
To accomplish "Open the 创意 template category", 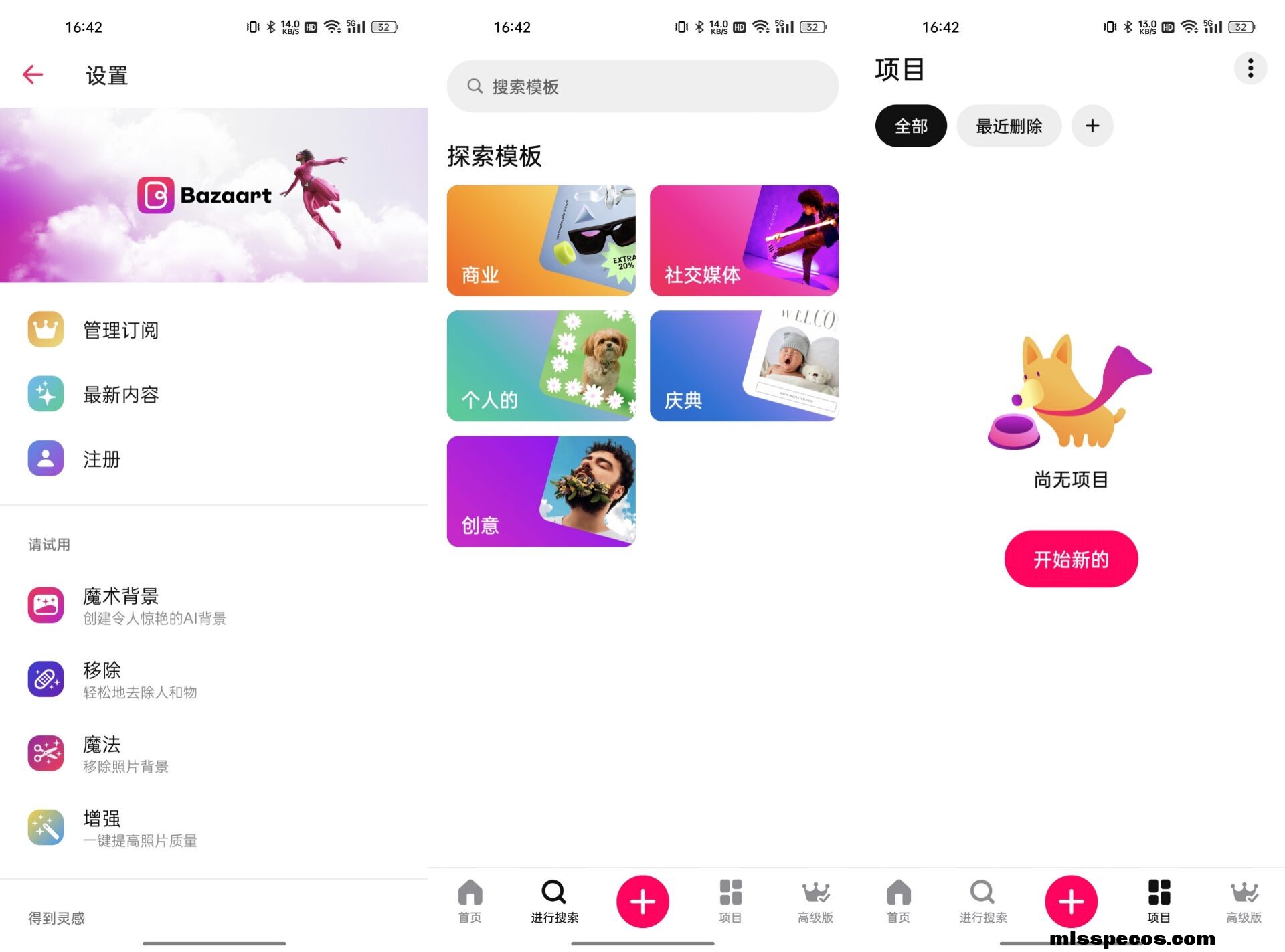I will click(x=541, y=491).
